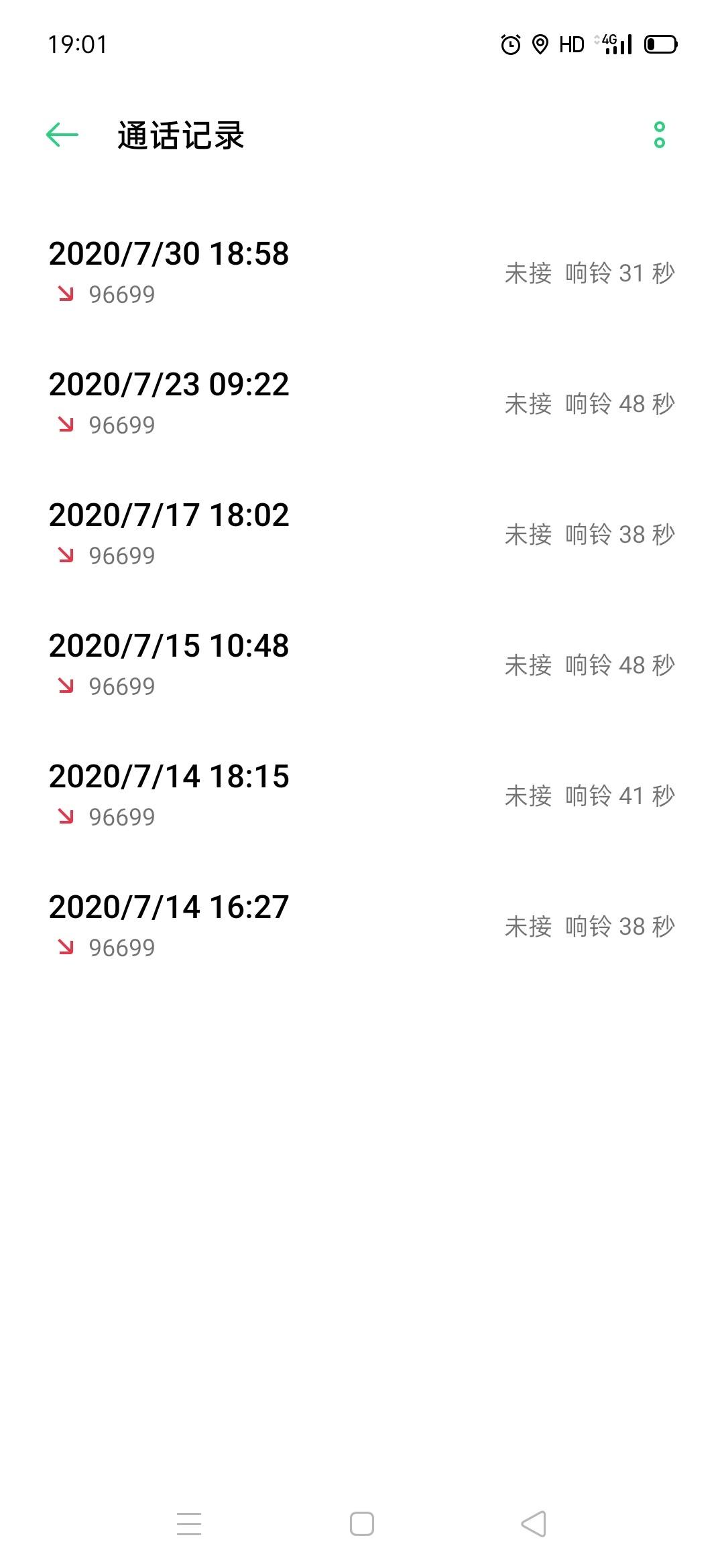Tap the 2020/7/17 18:02 call entry
Viewport: 724px width, 1568px height.
(x=362, y=534)
